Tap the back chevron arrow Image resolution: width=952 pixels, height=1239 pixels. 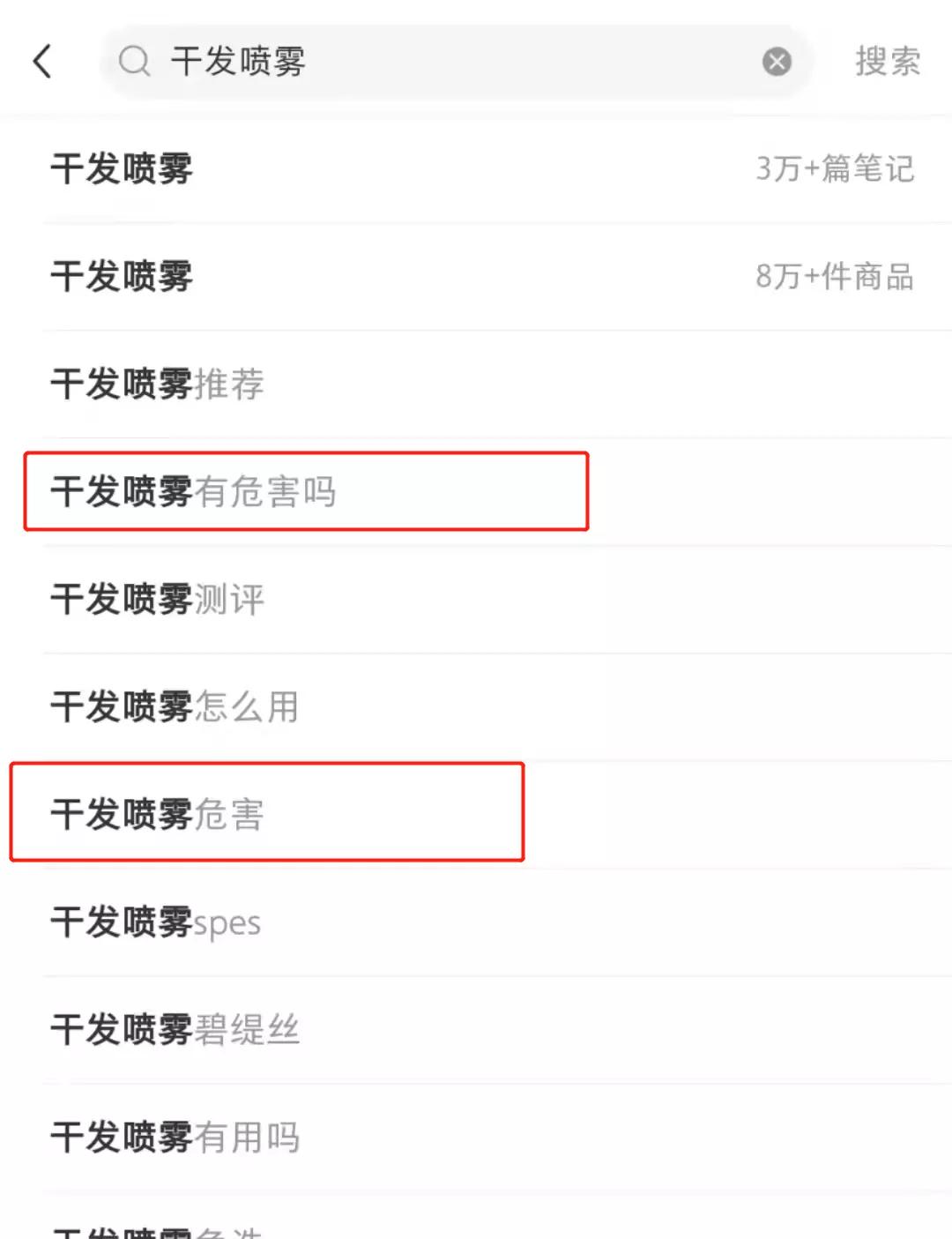click(x=41, y=60)
